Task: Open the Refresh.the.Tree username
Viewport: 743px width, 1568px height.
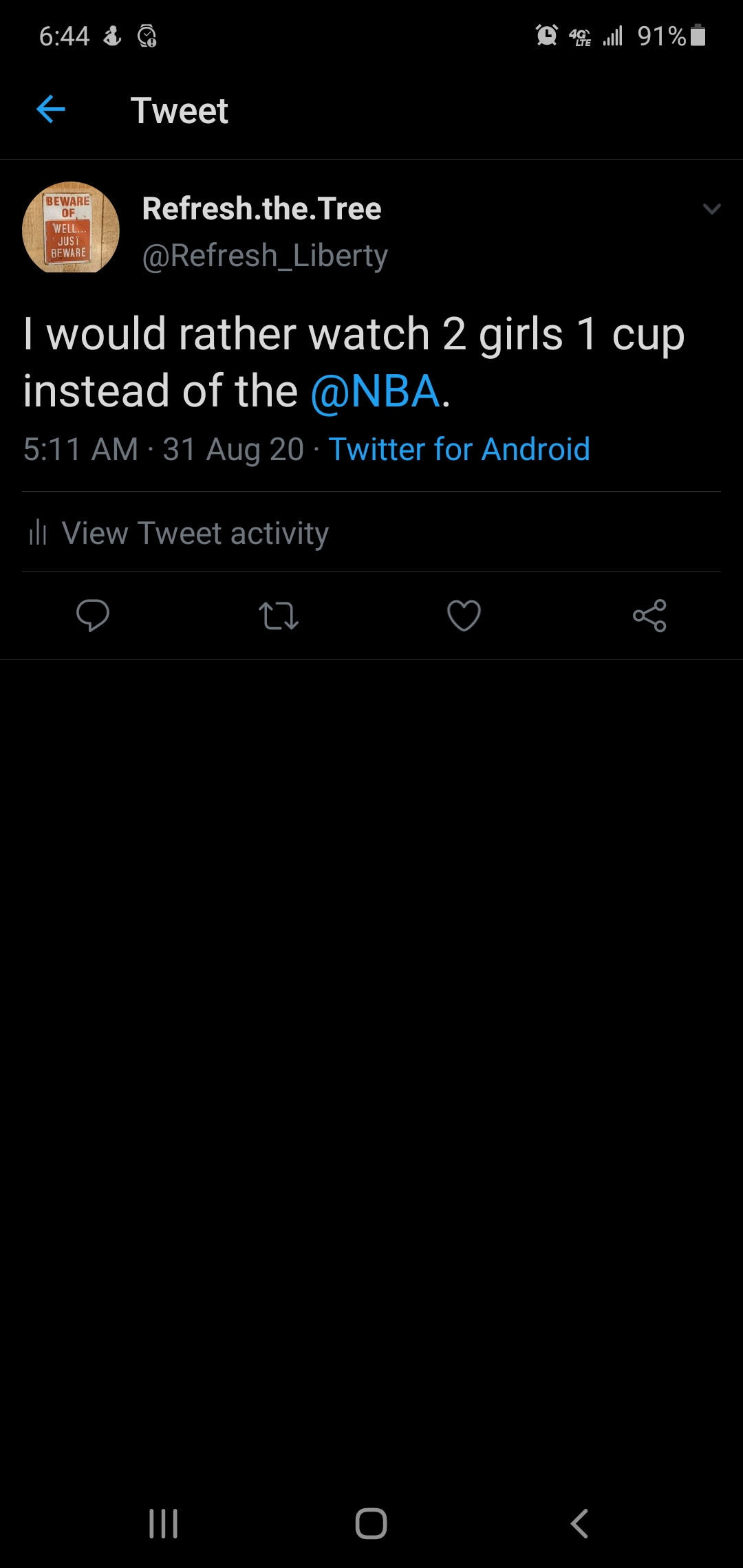Action: [x=261, y=208]
